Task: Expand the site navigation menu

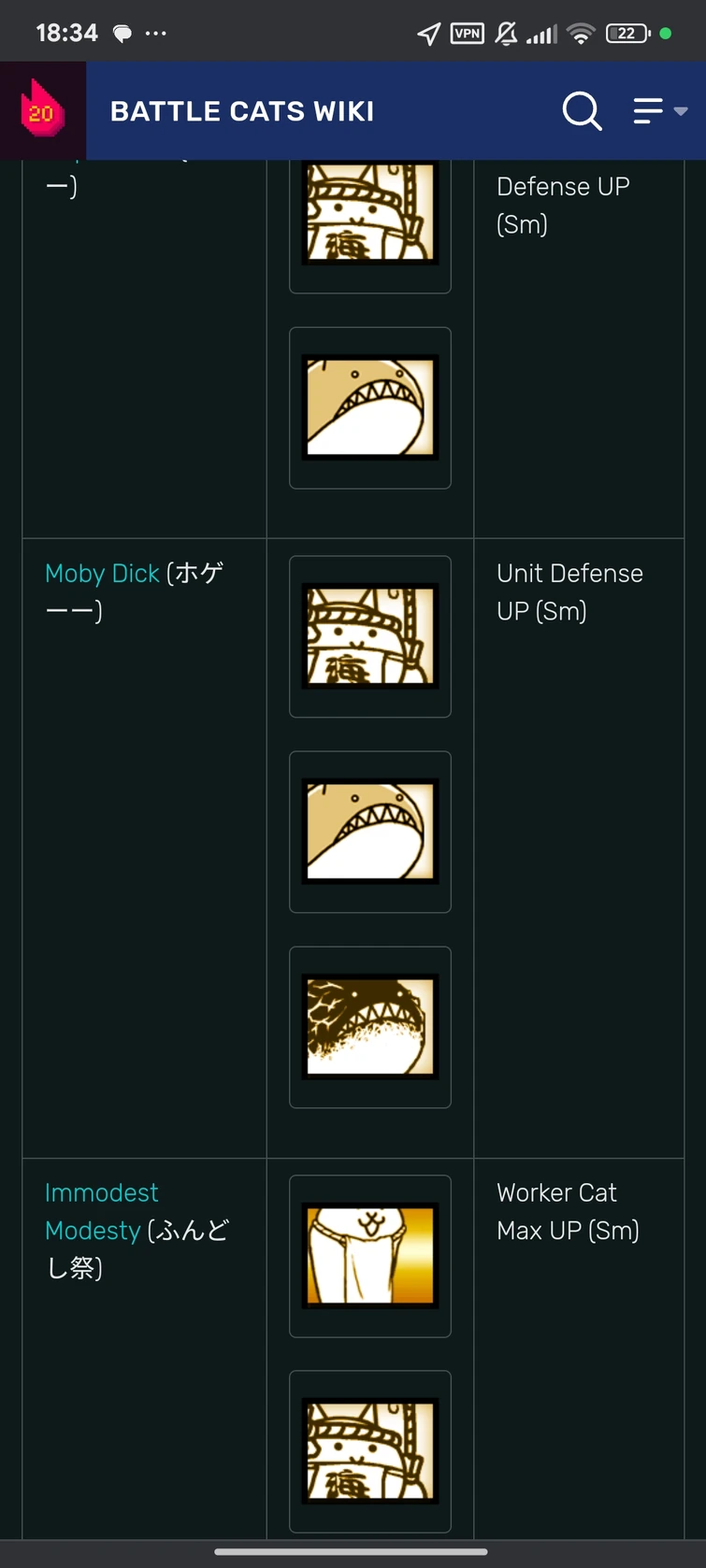Action: 659,111
